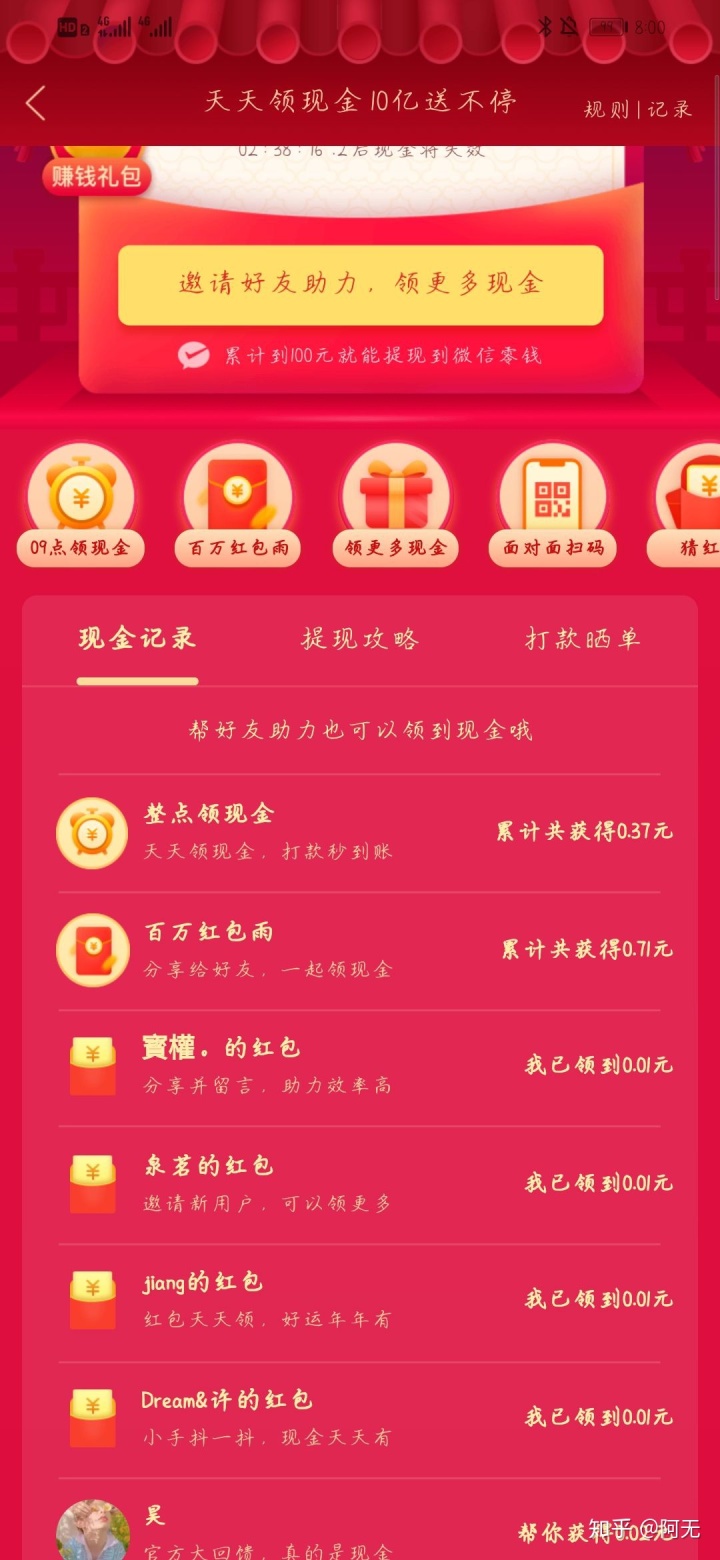Open the 记录 records page
The image size is (720, 1560).
(x=669, y=109)
